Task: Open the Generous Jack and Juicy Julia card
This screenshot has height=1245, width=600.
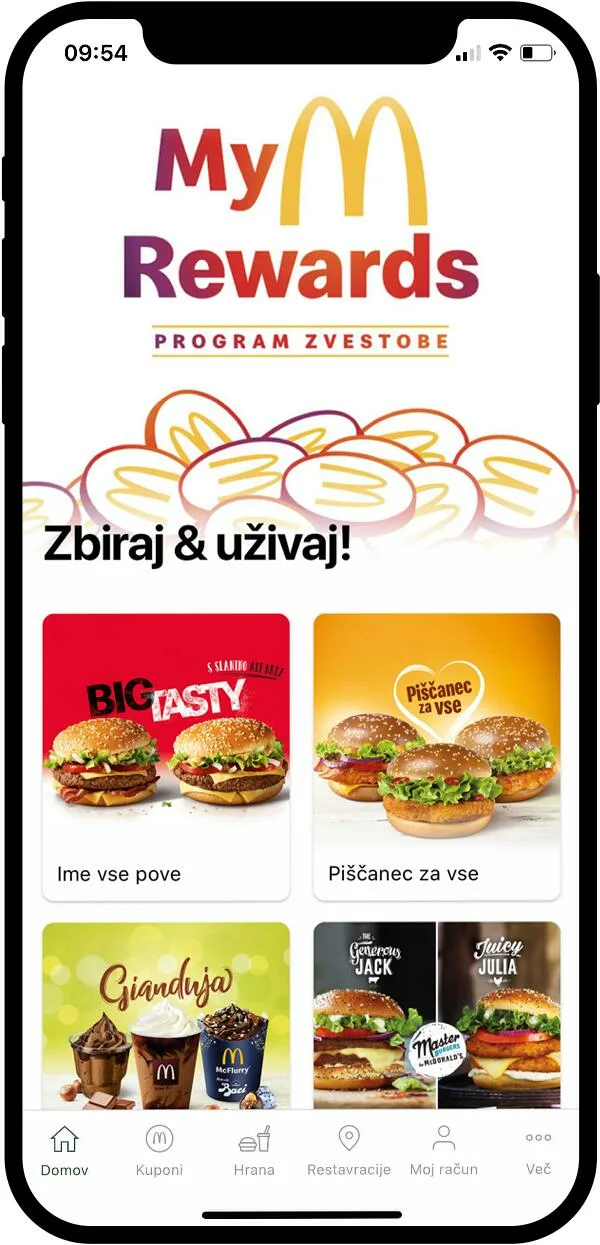Action: 437,1015
